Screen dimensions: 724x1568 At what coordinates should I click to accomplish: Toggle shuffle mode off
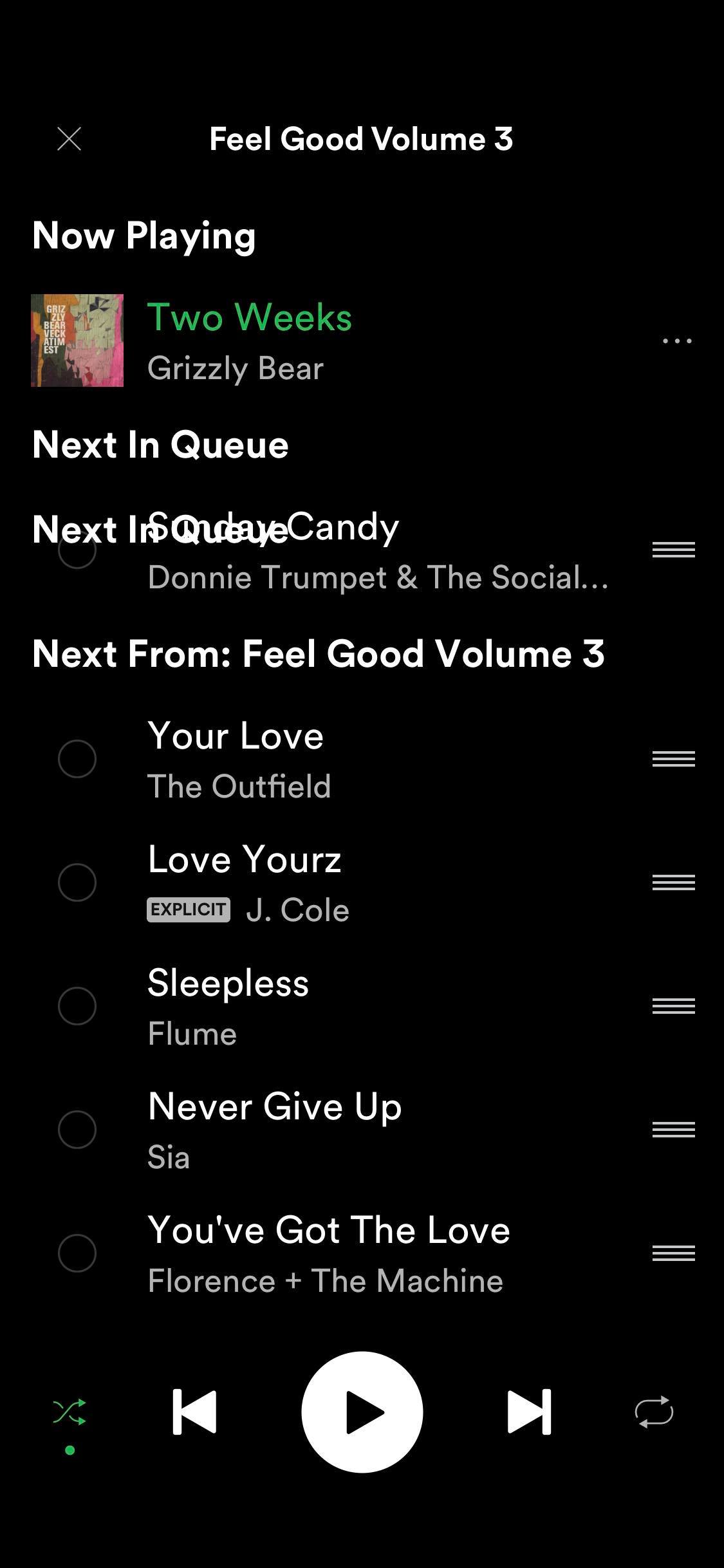coord(70,1412)
